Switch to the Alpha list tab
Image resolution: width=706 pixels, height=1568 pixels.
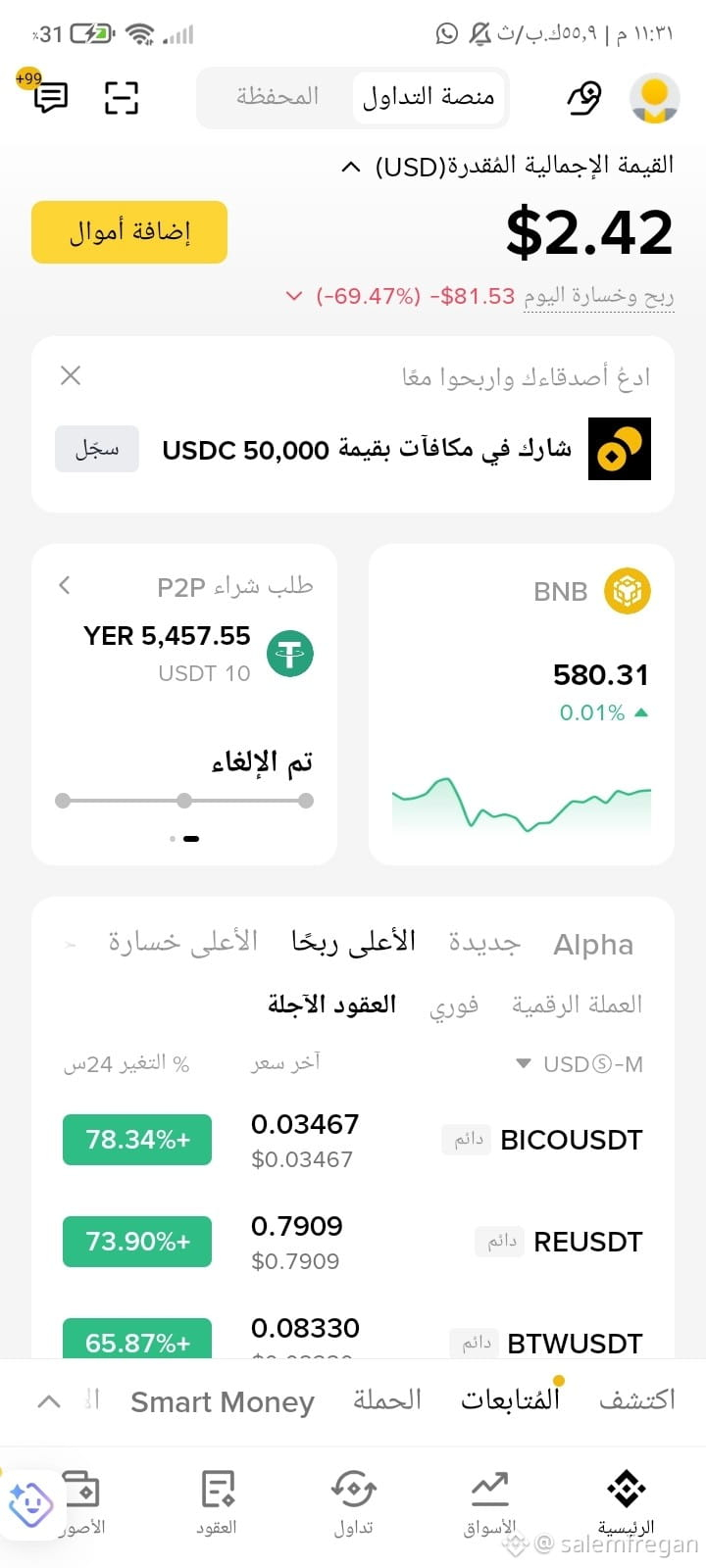(x=593, y=945)
